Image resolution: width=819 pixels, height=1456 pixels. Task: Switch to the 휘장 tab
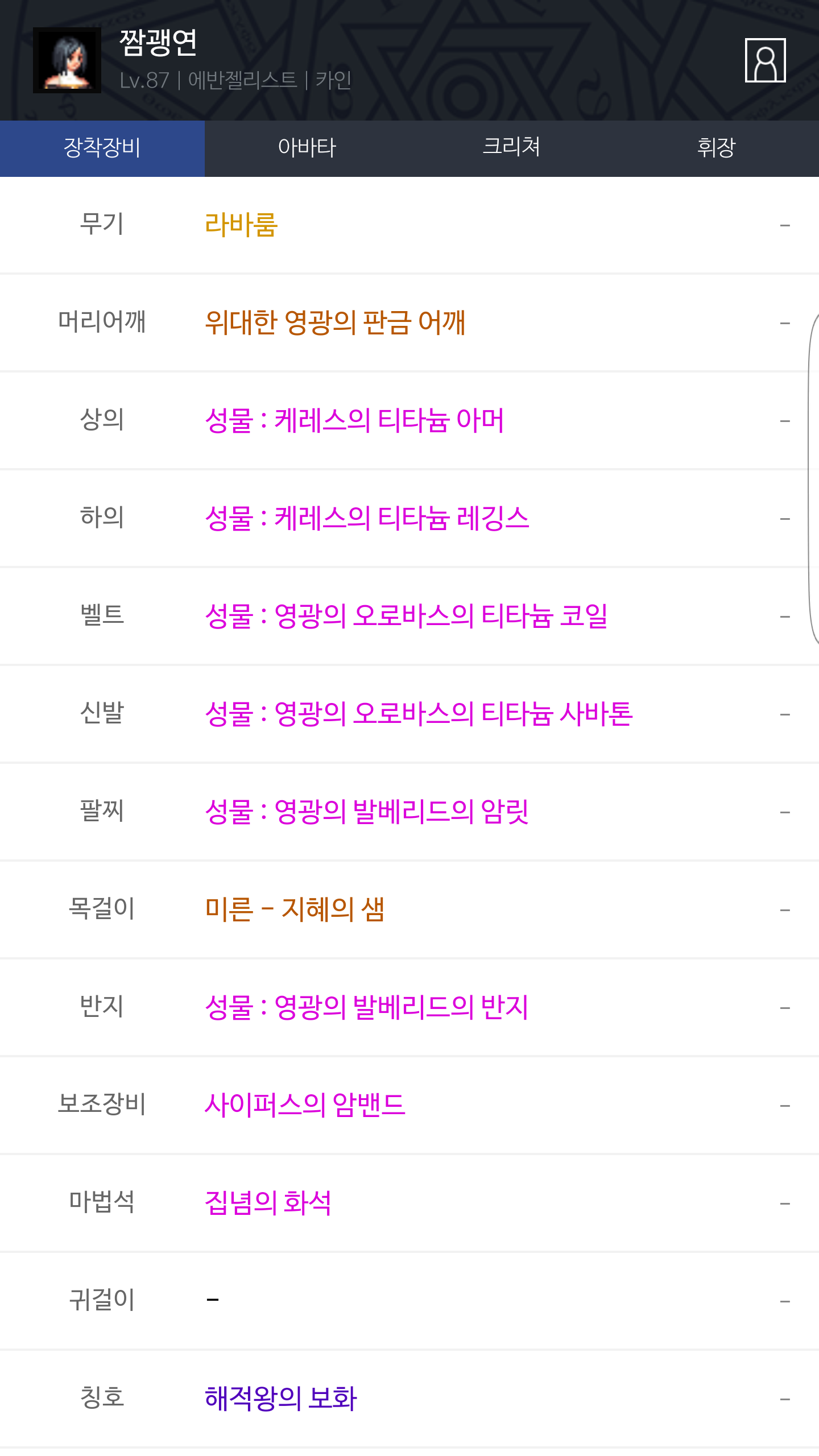(x=717, y=148)
